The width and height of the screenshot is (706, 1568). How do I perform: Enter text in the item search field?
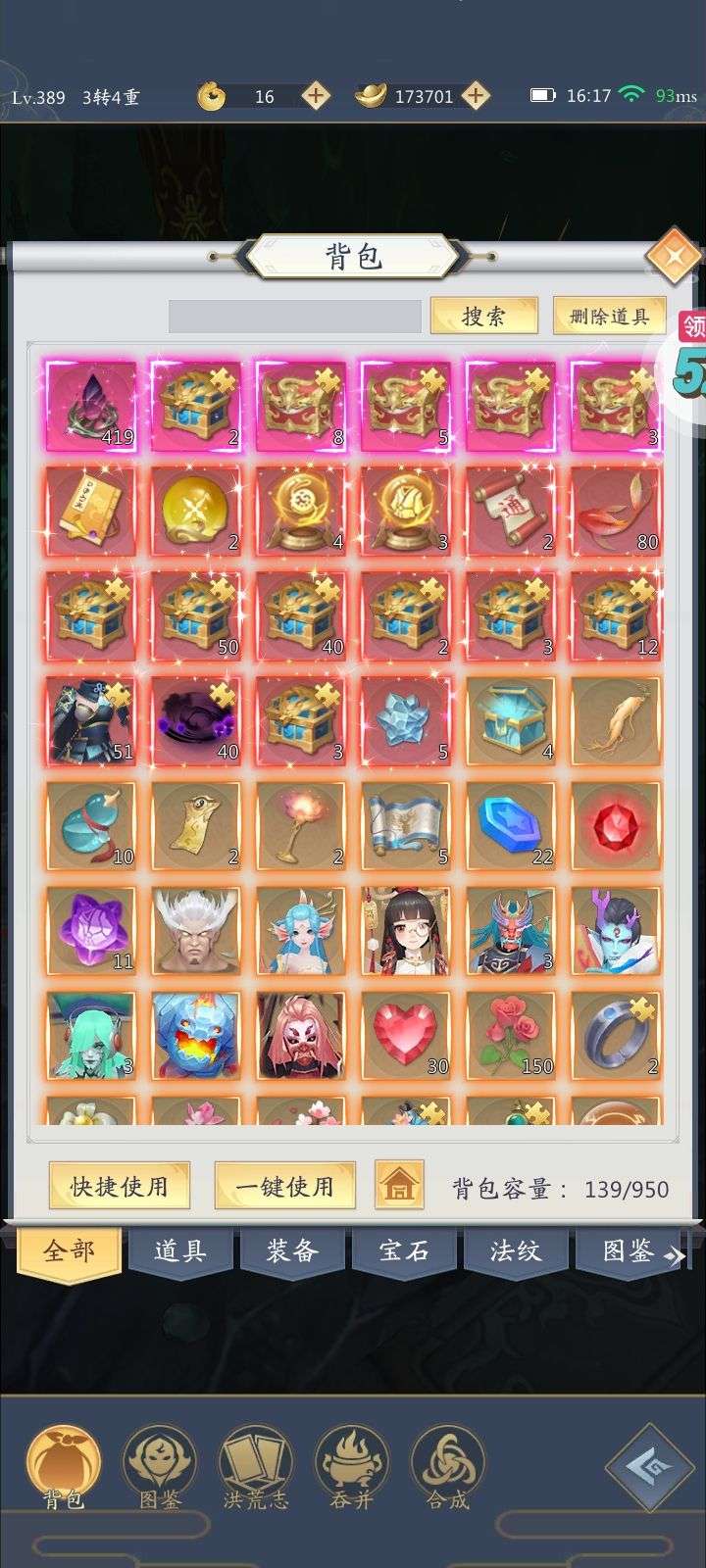(x=295, y=317)
